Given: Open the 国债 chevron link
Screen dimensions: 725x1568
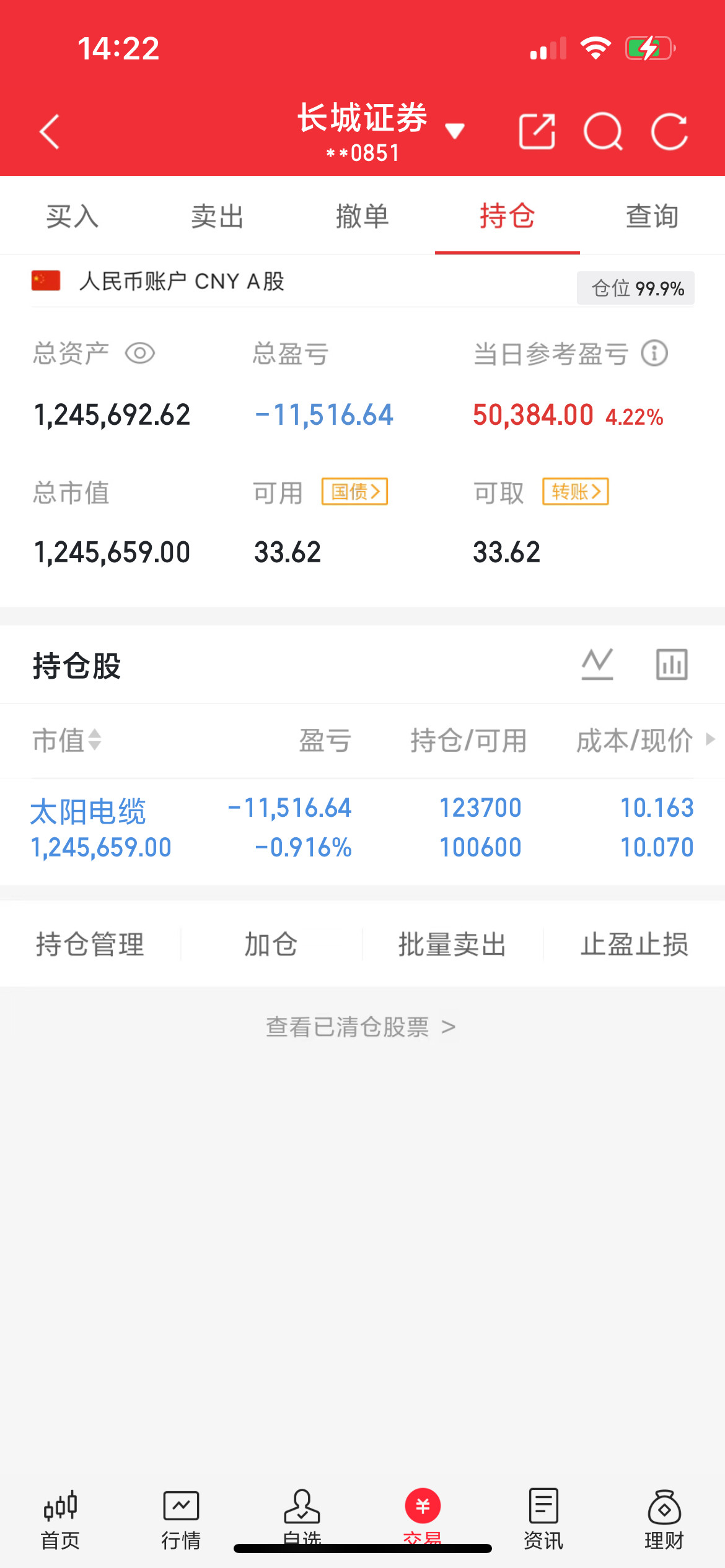Looking at the screenshot, I should pos(354,491).
